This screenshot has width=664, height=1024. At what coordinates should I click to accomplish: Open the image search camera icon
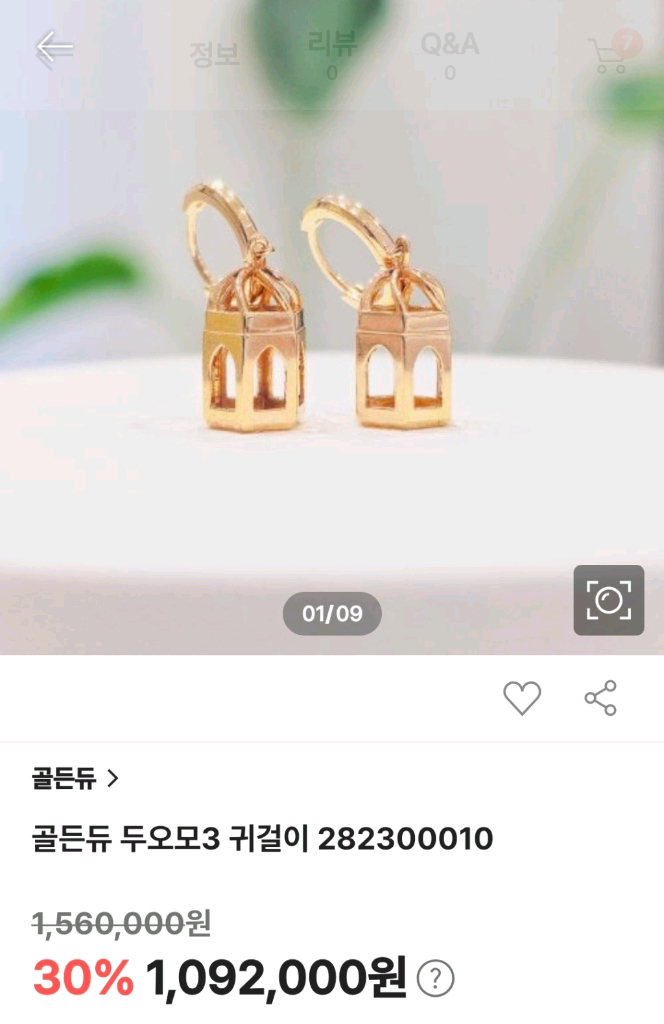point(608,600)
